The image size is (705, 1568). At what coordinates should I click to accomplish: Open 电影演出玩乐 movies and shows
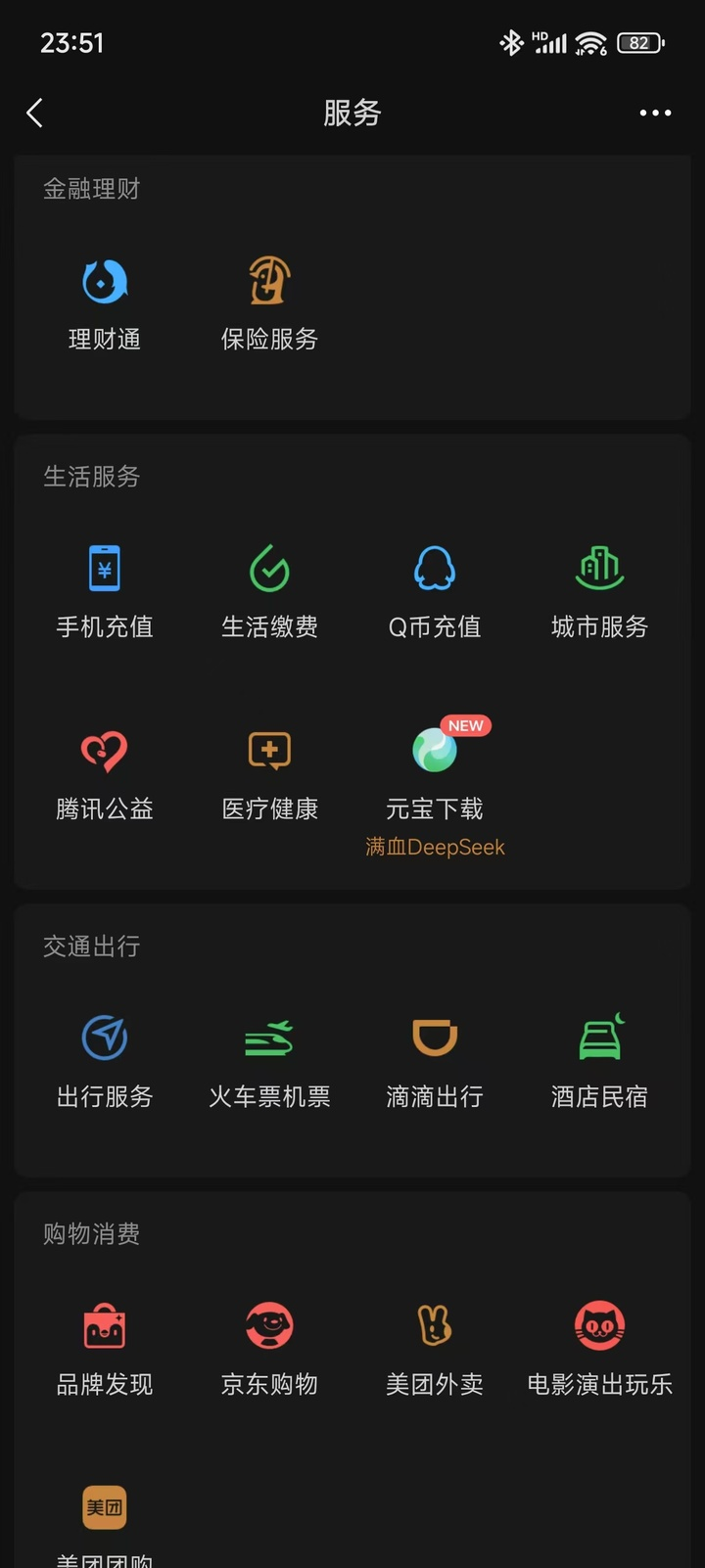599,1346
